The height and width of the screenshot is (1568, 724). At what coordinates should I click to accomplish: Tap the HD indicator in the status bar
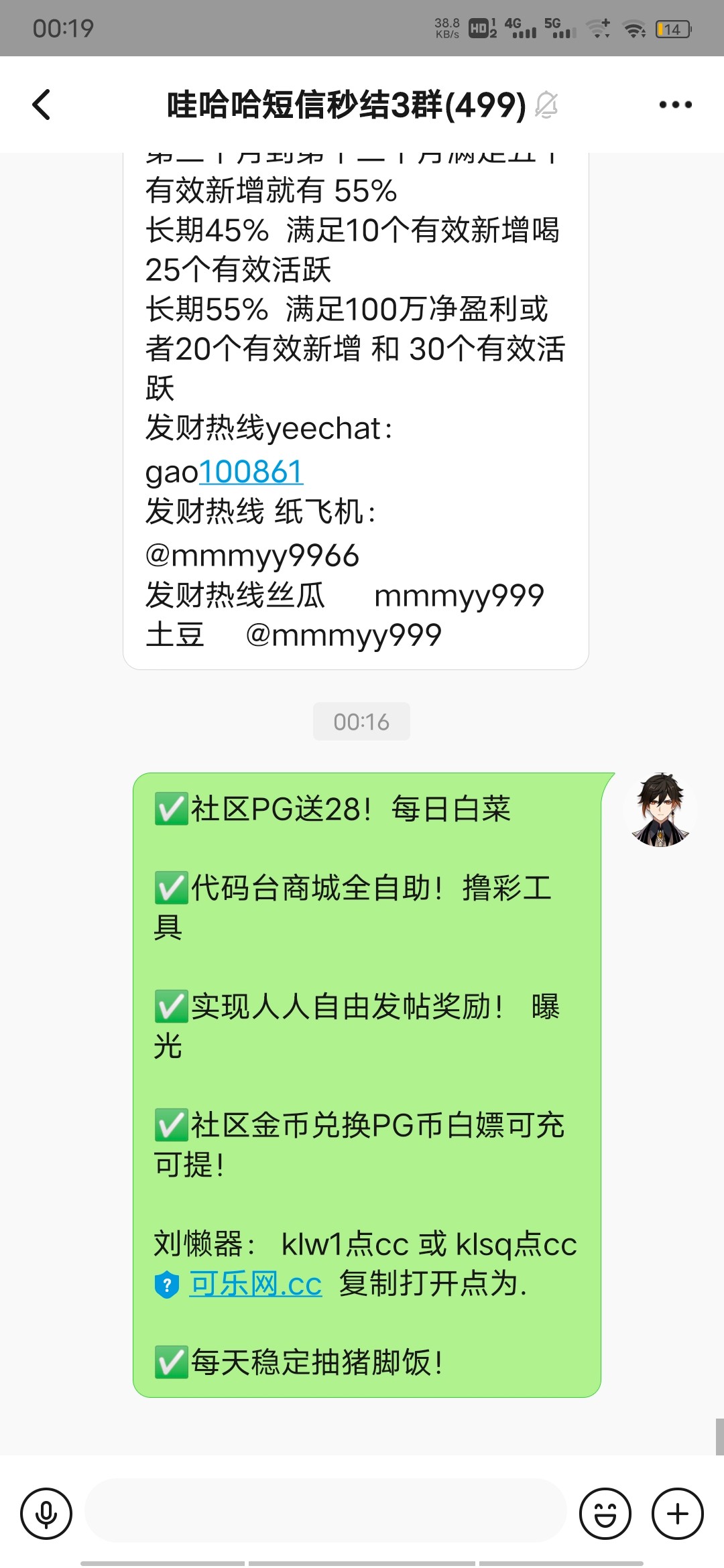coord(478,27)
